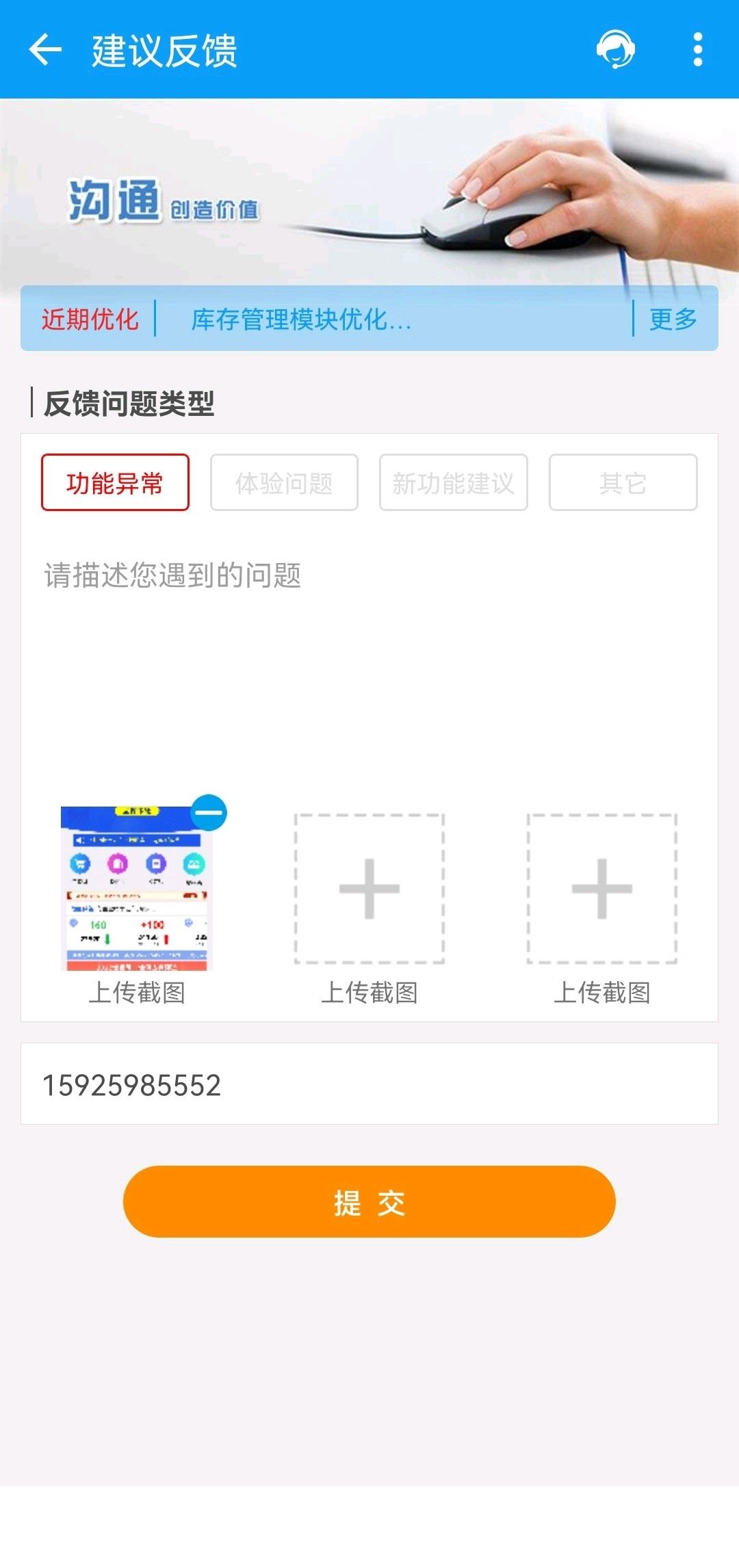Choose 体验问题 as feedback type
This screenshot has height=1568, width=739.
click(284, 482)
